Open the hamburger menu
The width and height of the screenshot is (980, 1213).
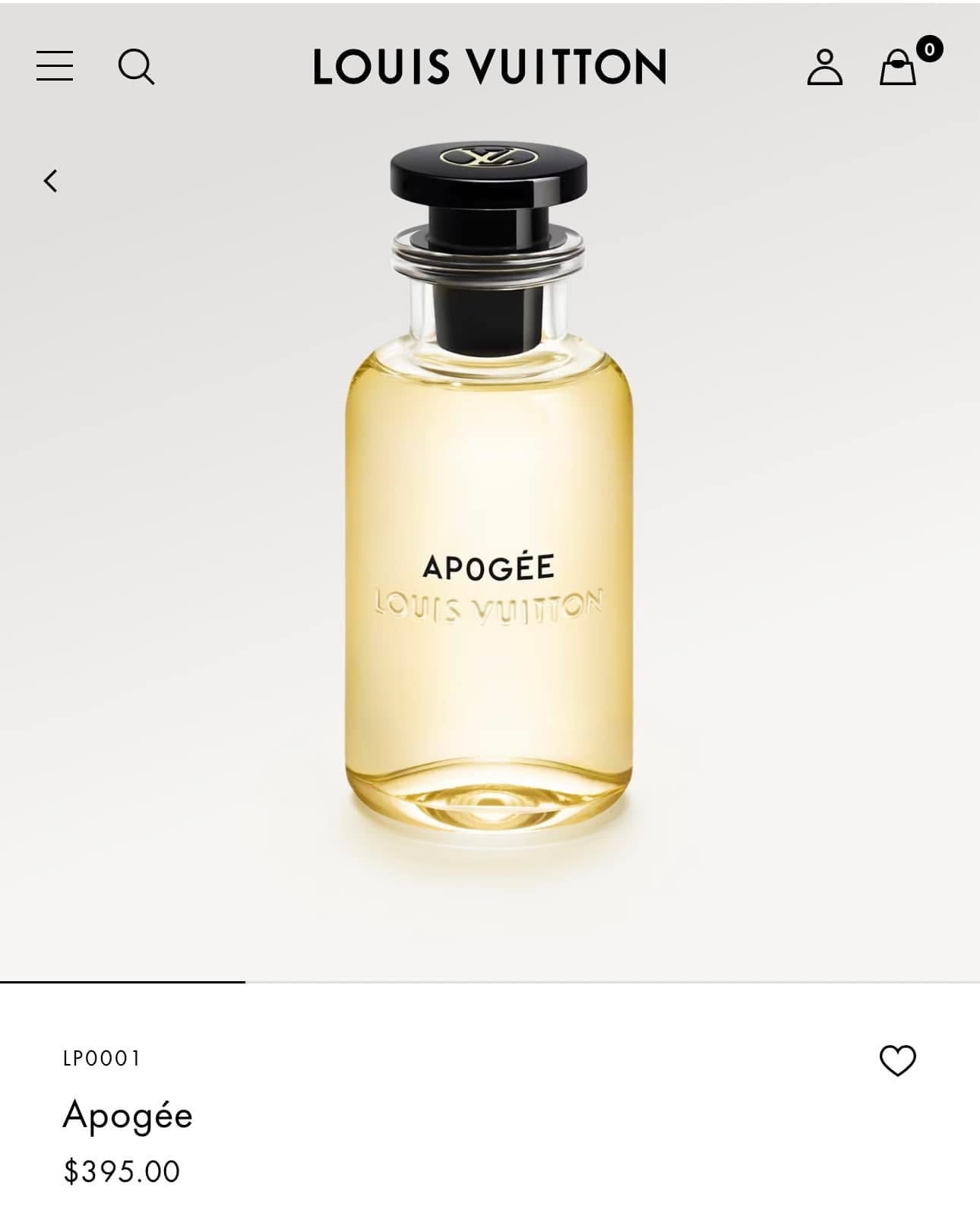tap(55, 66)
